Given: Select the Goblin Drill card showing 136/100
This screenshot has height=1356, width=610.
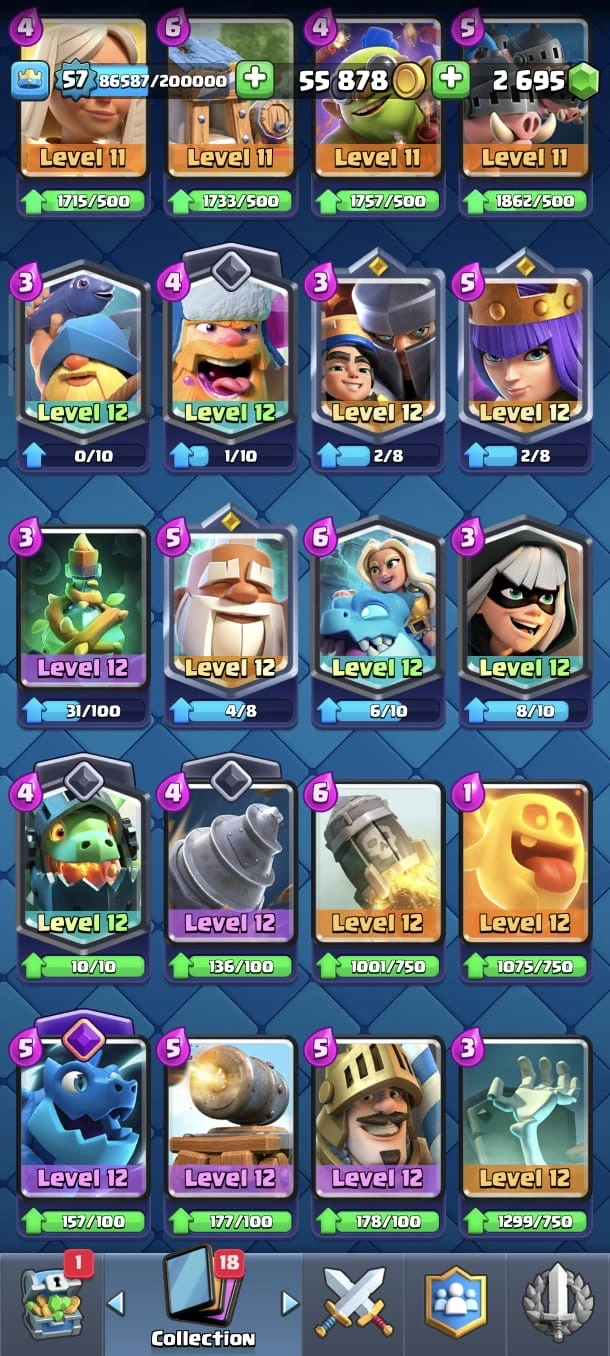Looking at the screenshot, I should click(230, 870).
